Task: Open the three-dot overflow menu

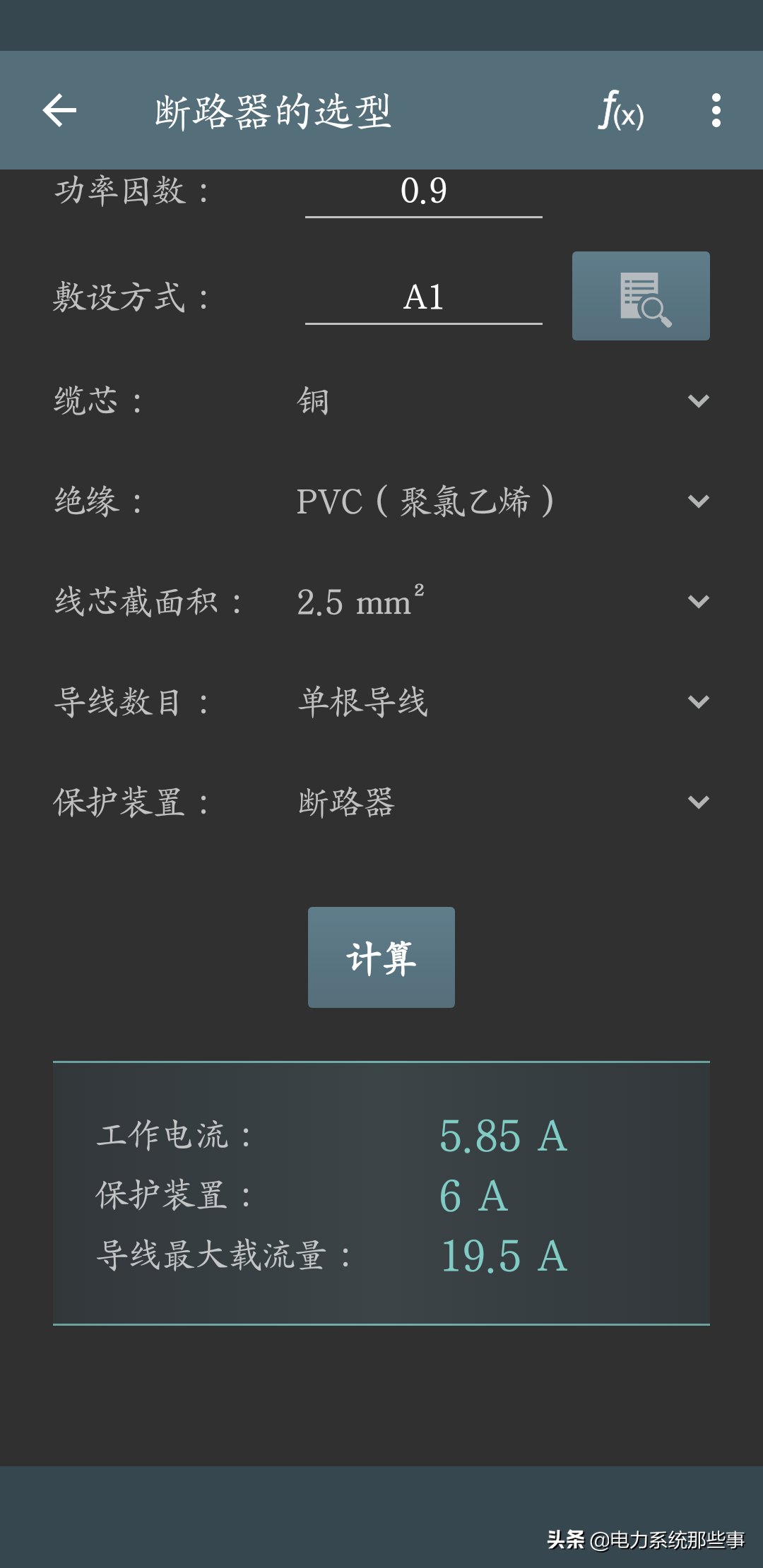Action: [716, 110]
